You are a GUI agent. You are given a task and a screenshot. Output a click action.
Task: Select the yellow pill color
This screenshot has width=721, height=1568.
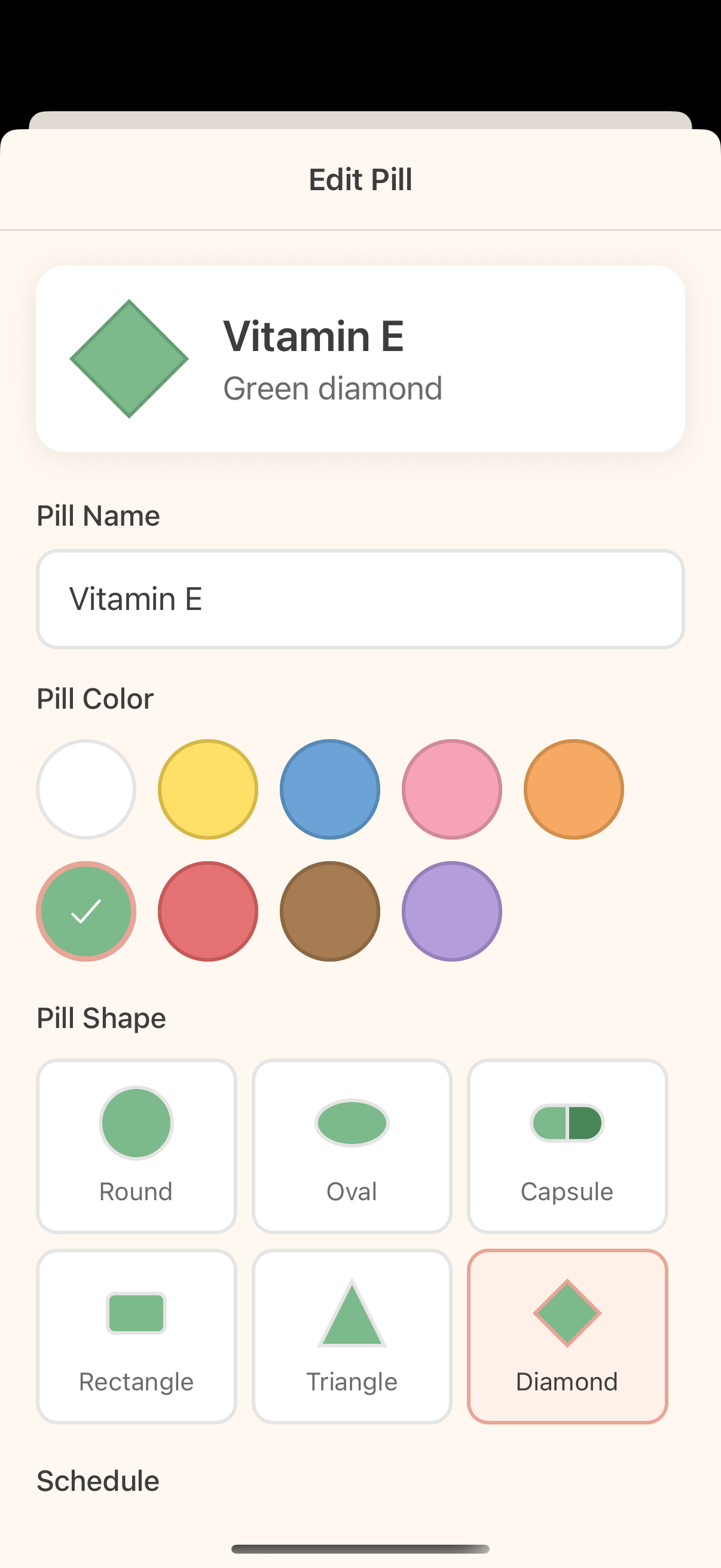click(x=207, y=789)
